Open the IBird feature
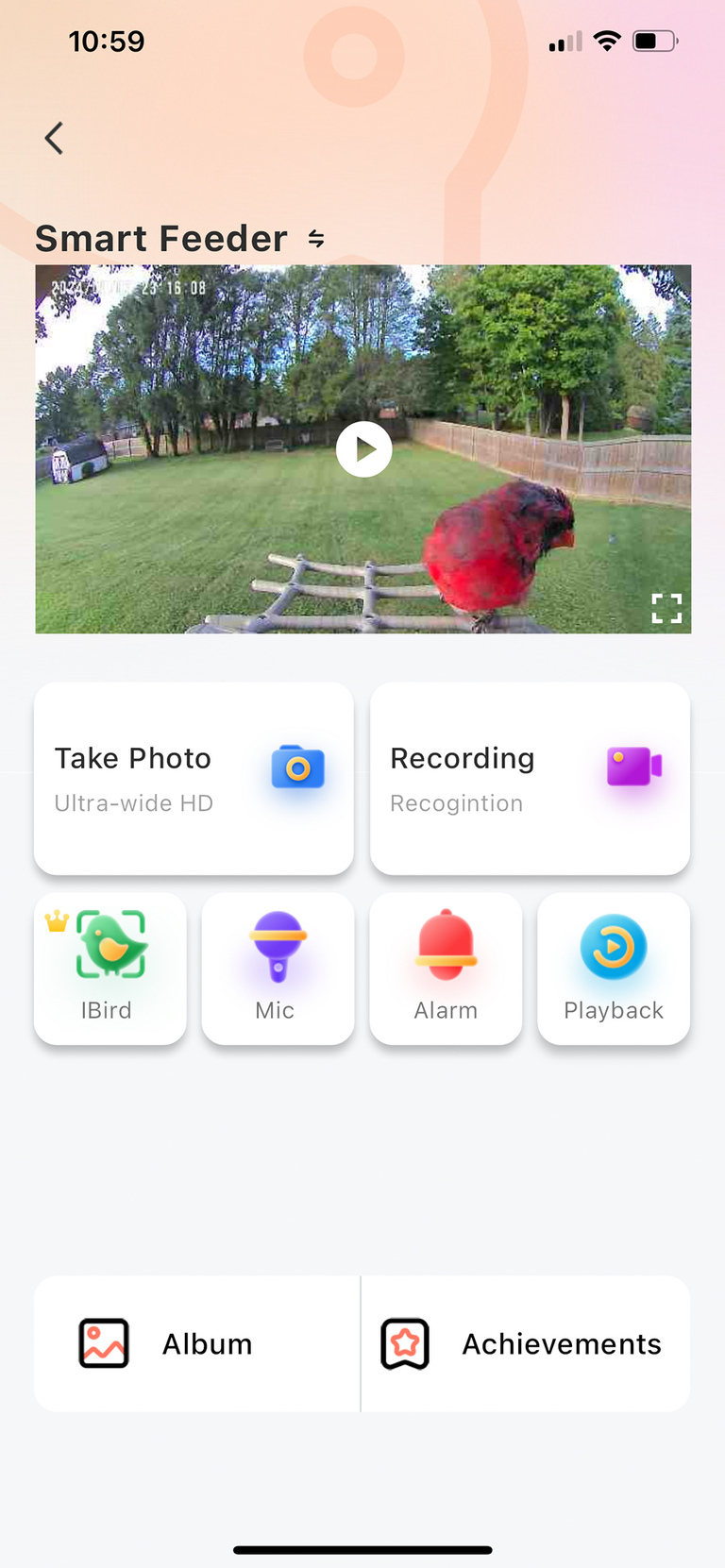725x1568 pixels. pyautogui.click(x=110, y=968)
